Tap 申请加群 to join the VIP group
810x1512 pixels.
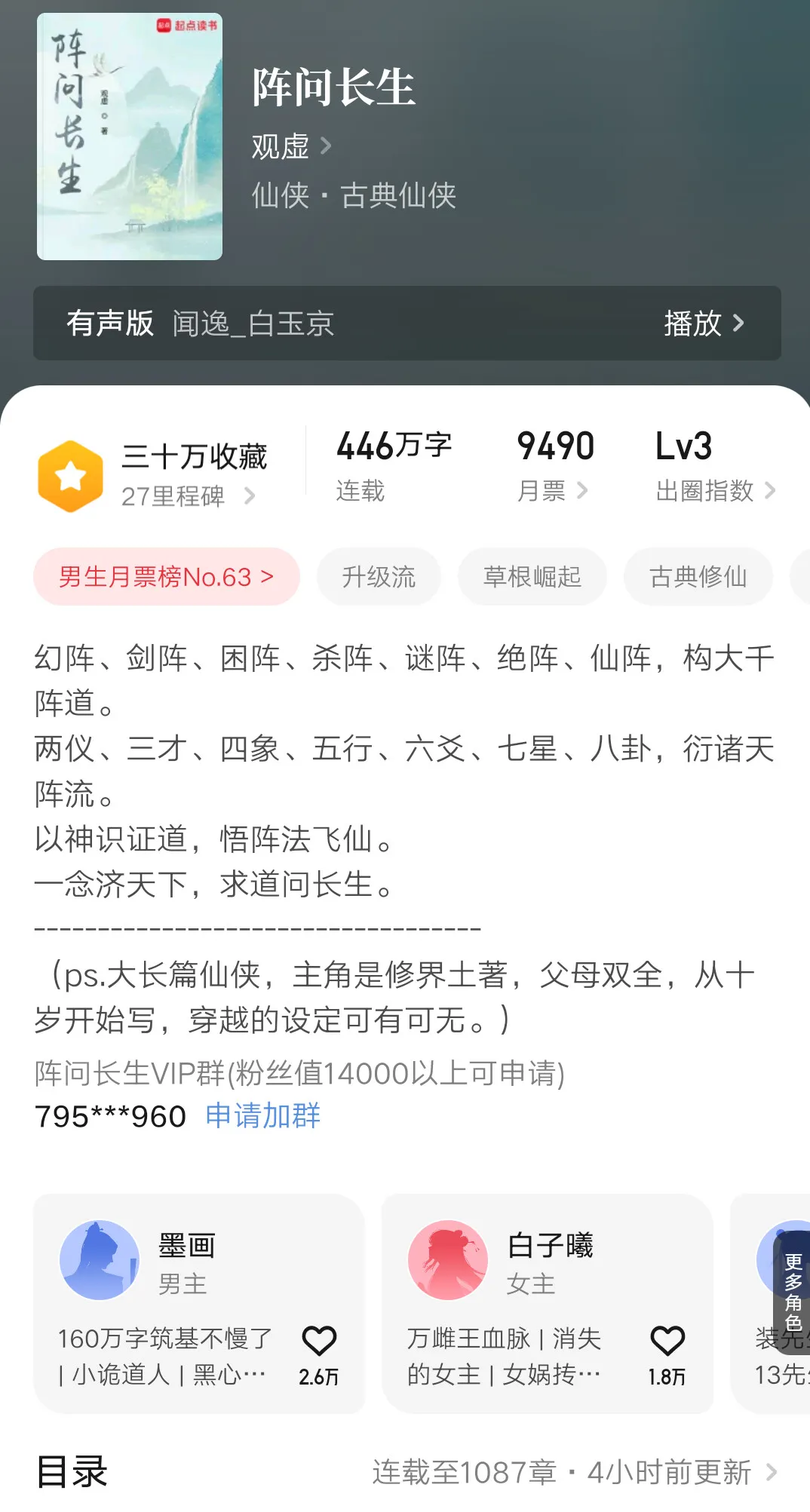[x=262, y=1116]
